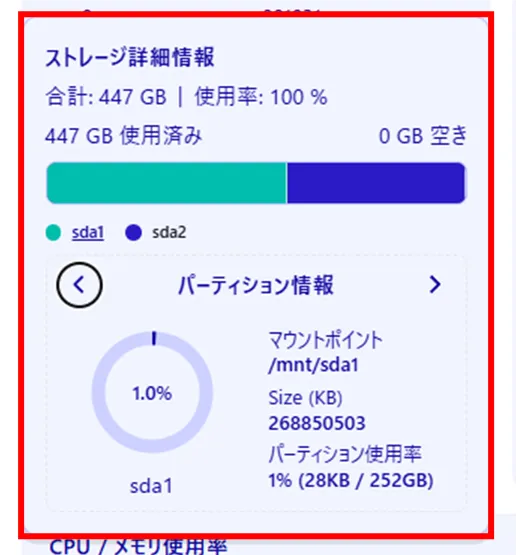Go to the next partition info
Screen dimensions: 517x556
[x=435, y=284]
